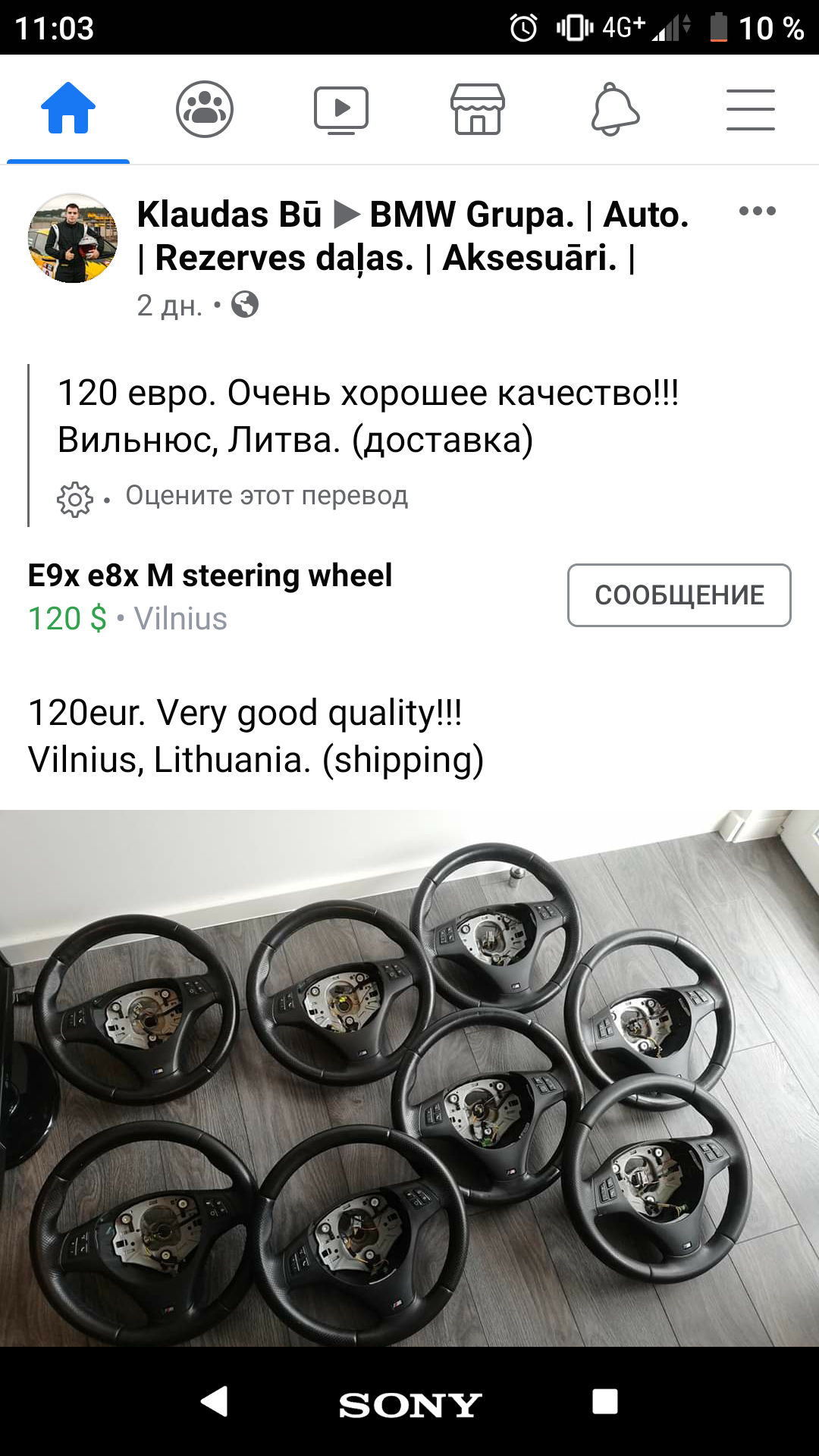Open Klaudas Bū's profile picture

[x=73, y=238]
